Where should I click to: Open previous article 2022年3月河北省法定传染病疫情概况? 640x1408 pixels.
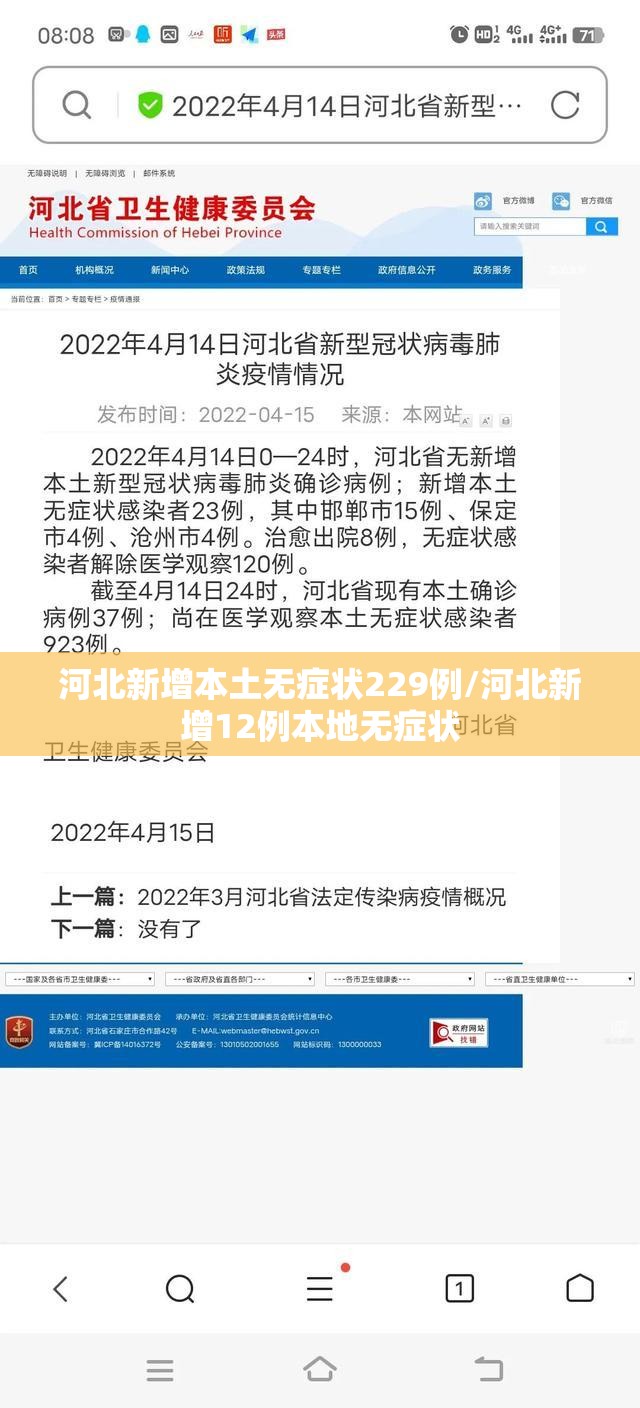(321, 897)
